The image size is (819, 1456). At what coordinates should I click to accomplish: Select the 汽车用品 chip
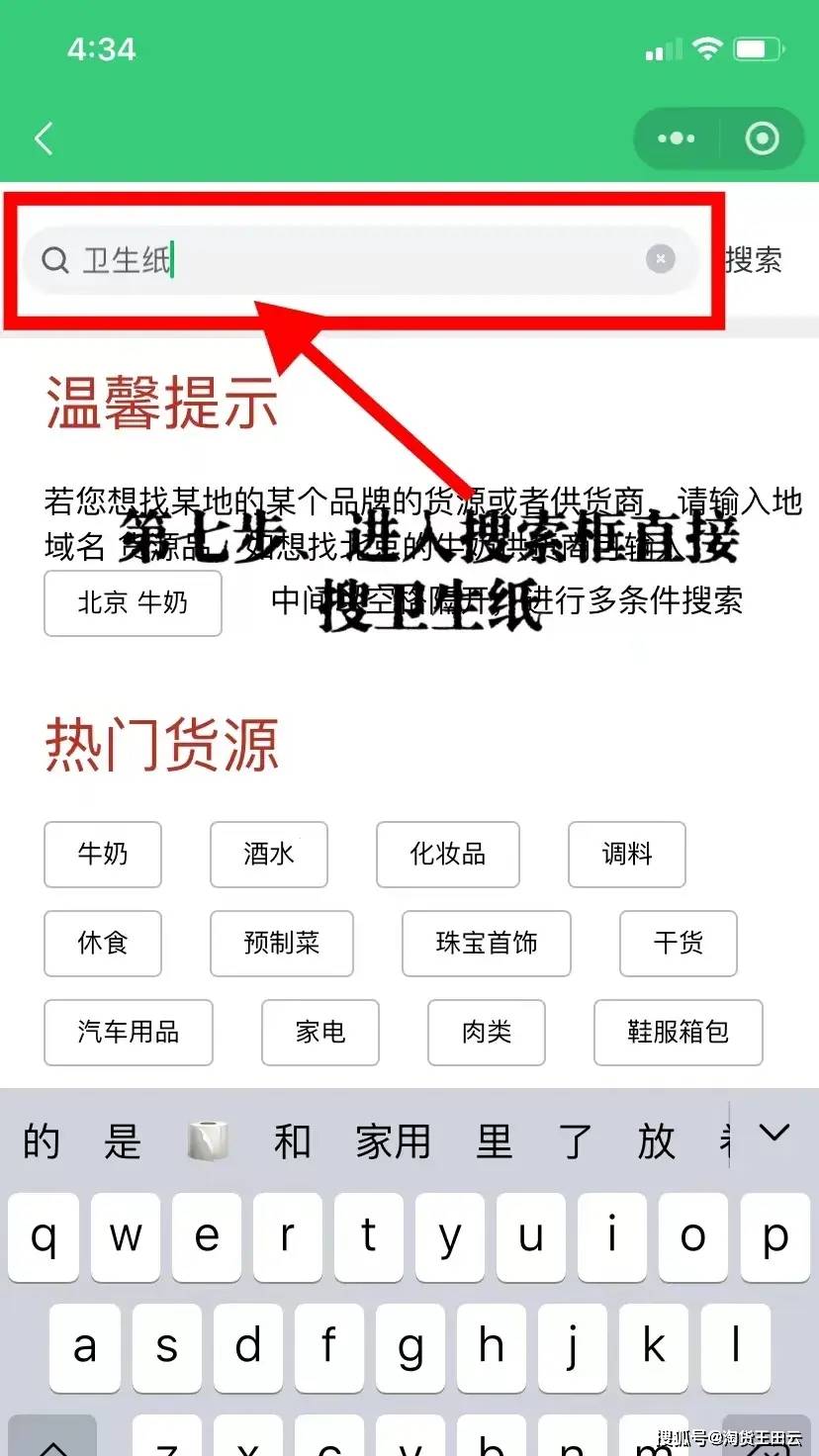click(129, 1032)
